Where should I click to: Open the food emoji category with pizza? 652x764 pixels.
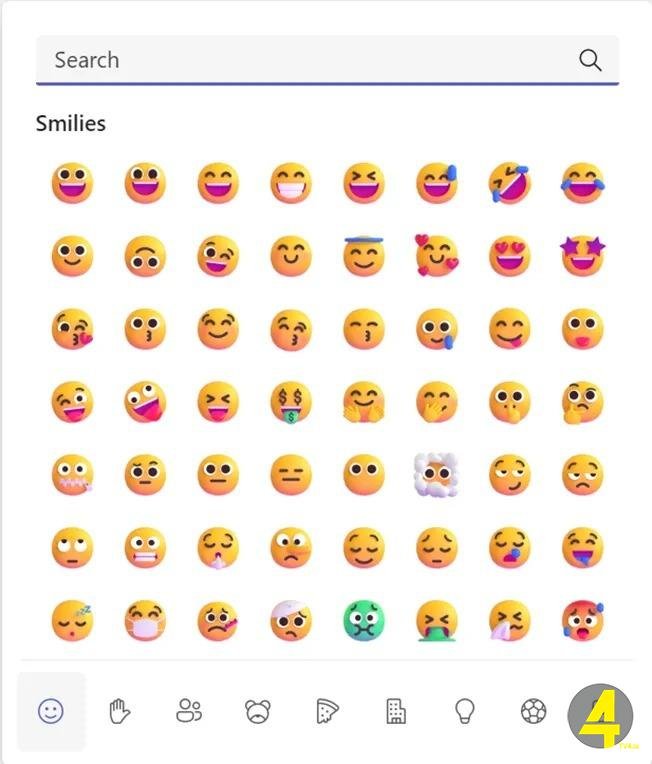click(x=327, y=712)
